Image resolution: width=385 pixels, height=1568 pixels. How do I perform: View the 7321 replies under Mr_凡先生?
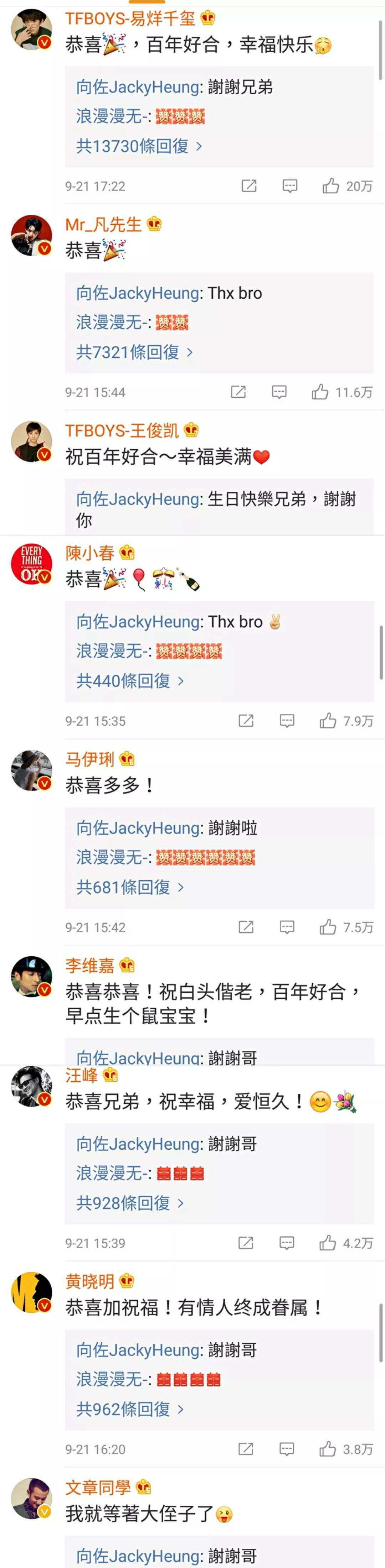(134, 352)
